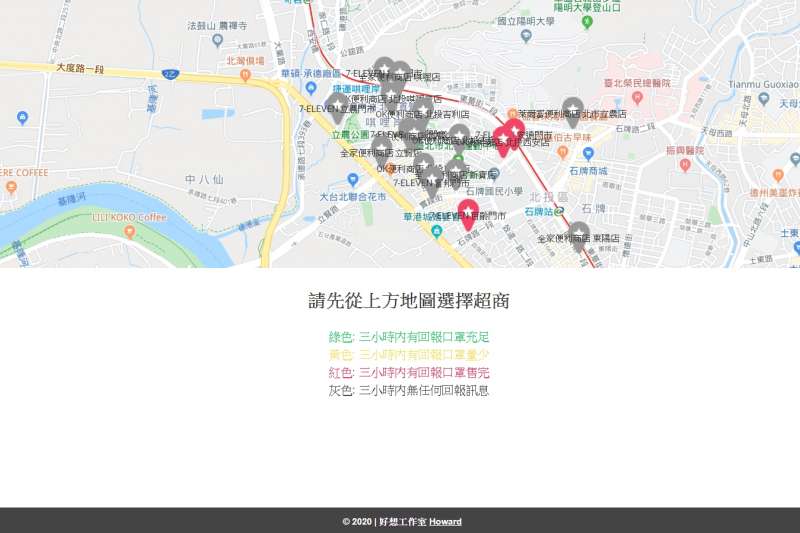Select the 7-ELEVEN 實和門市 marker
Screen dimensions: 800x533
[x=432, y=176]
